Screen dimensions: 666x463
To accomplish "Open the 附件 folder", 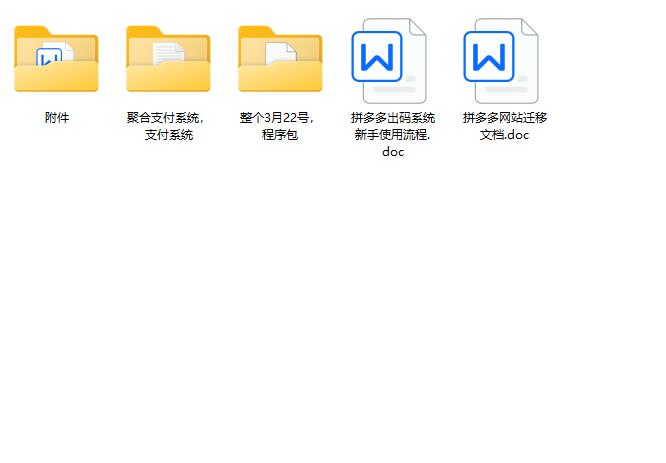I will [x=57, y=60].
